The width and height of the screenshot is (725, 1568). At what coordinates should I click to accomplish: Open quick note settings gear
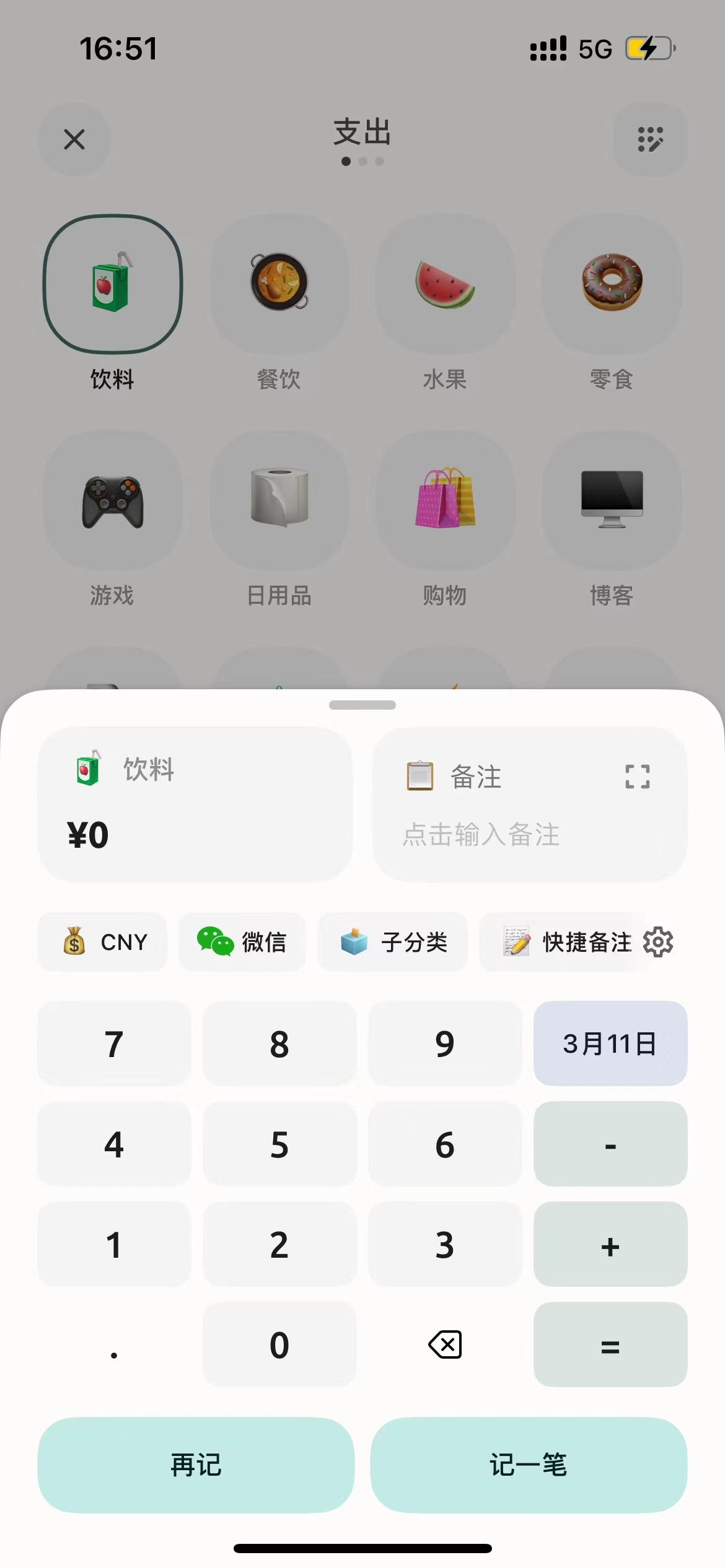click(x=658, y=942)
